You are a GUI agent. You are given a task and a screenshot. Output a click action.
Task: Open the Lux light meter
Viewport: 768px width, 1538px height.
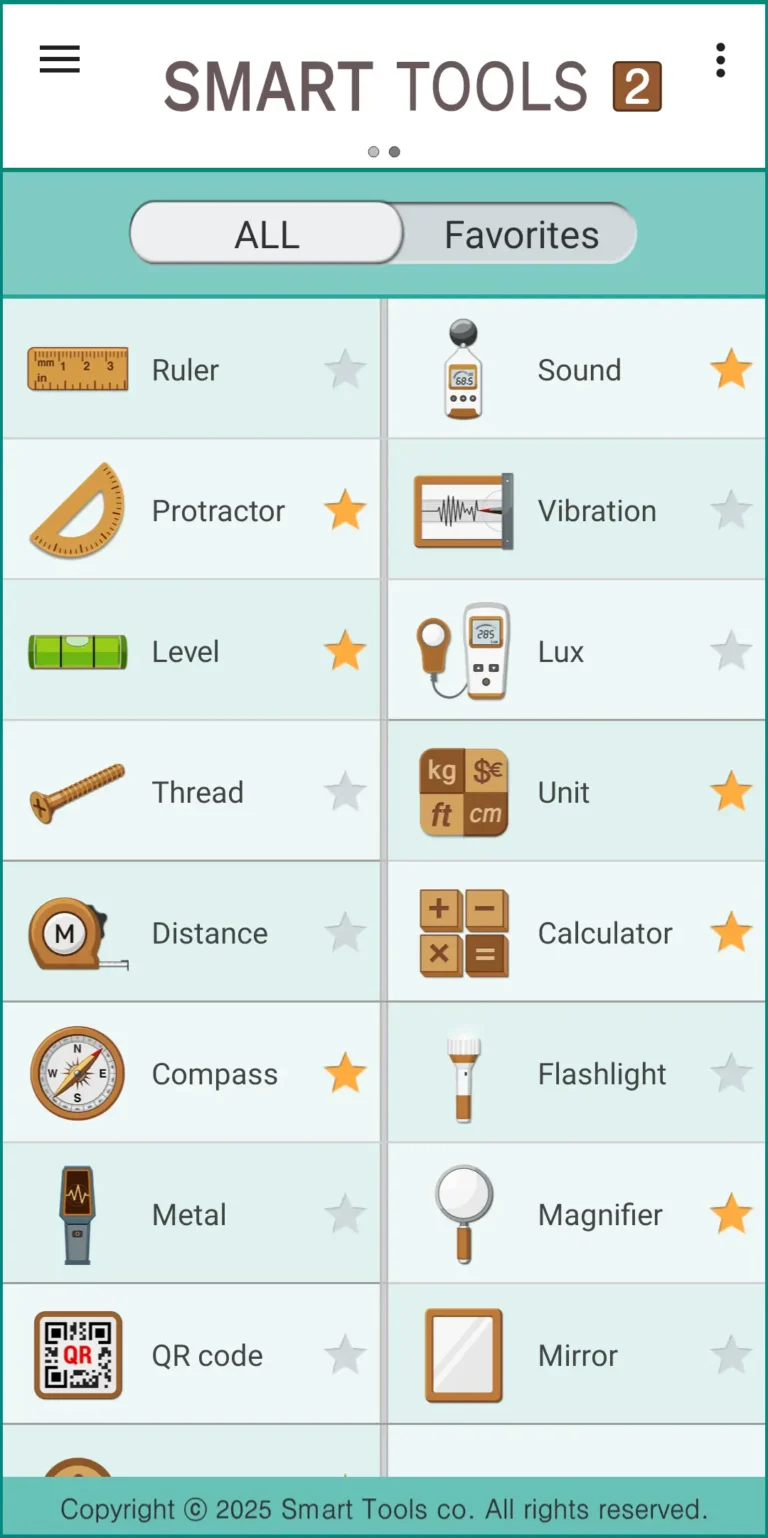pos(560,651)
